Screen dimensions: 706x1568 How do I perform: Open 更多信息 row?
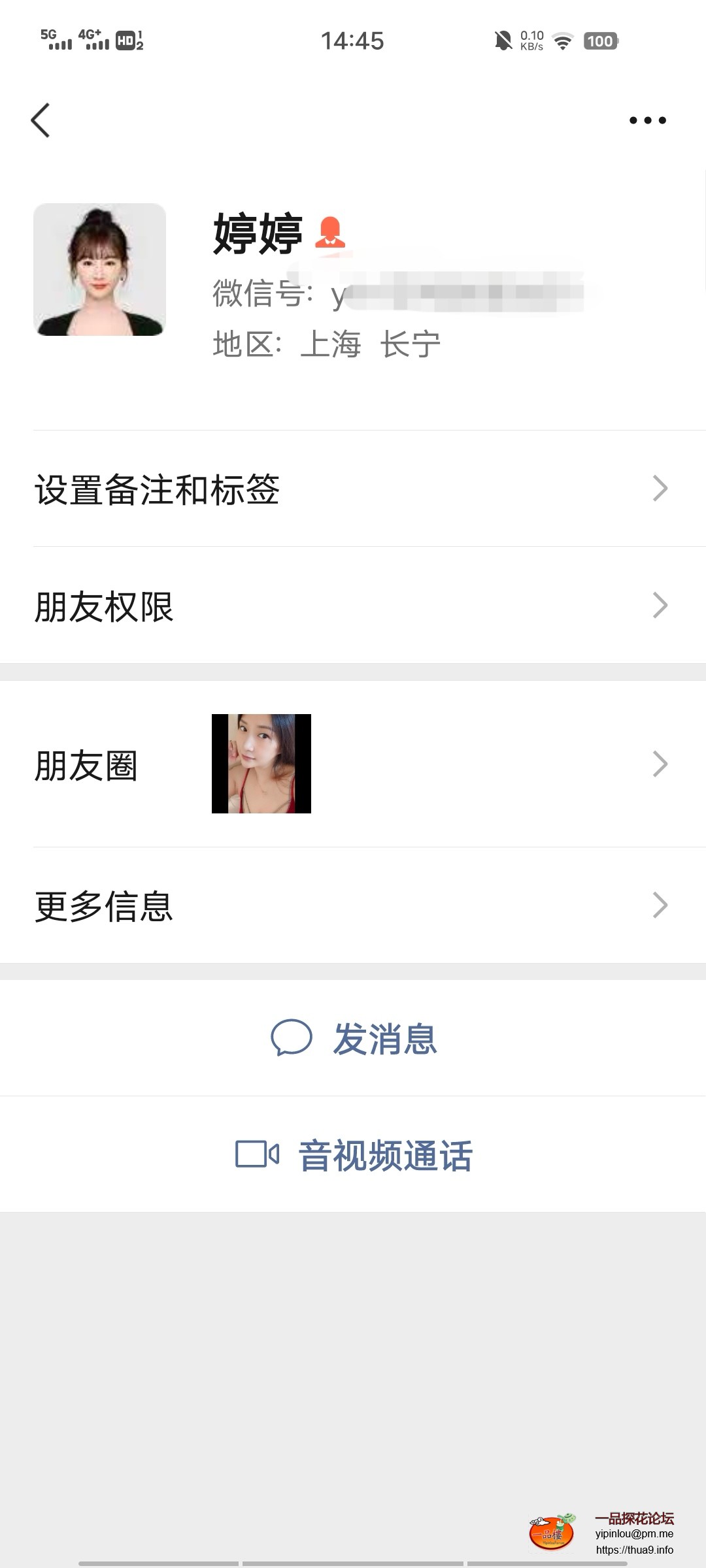point(353,906)
